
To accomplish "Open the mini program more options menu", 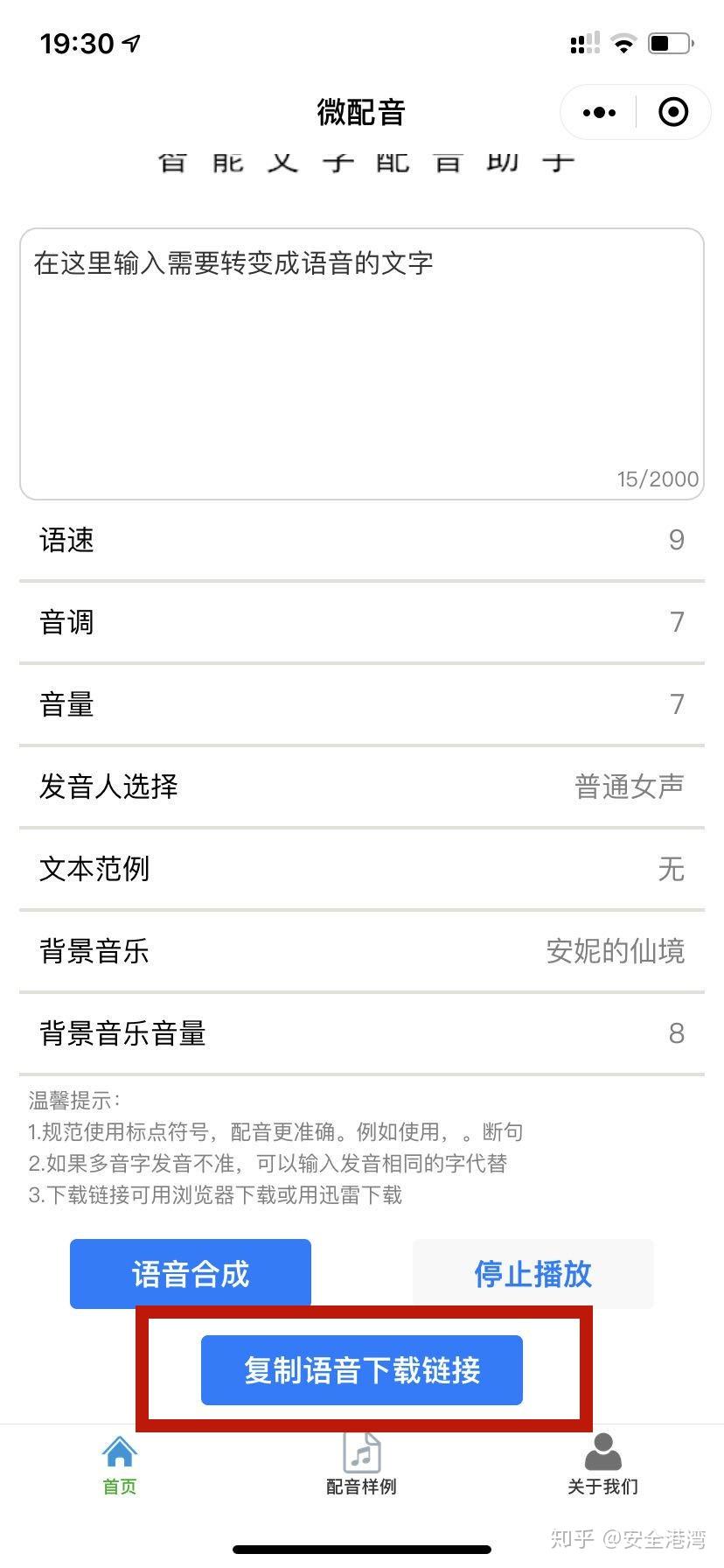I will 599,113.
